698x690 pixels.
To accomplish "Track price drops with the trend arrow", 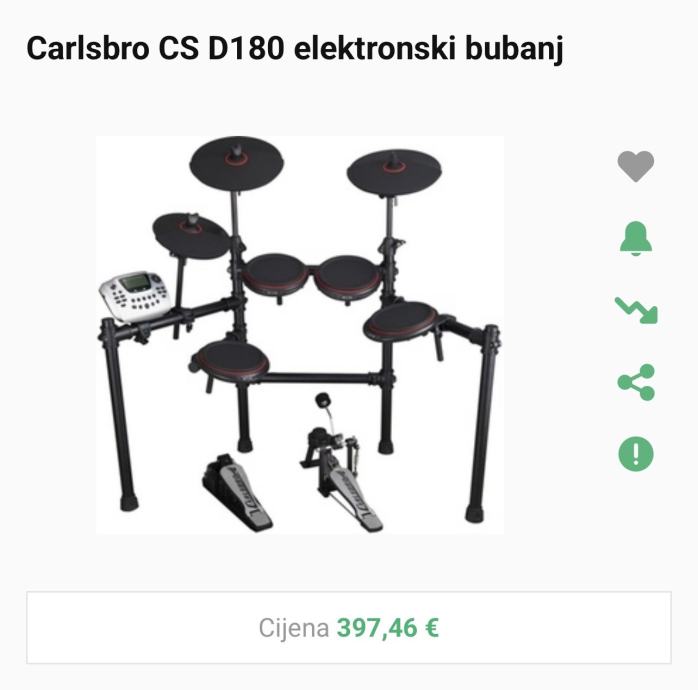I will click(x=635, y=310).
